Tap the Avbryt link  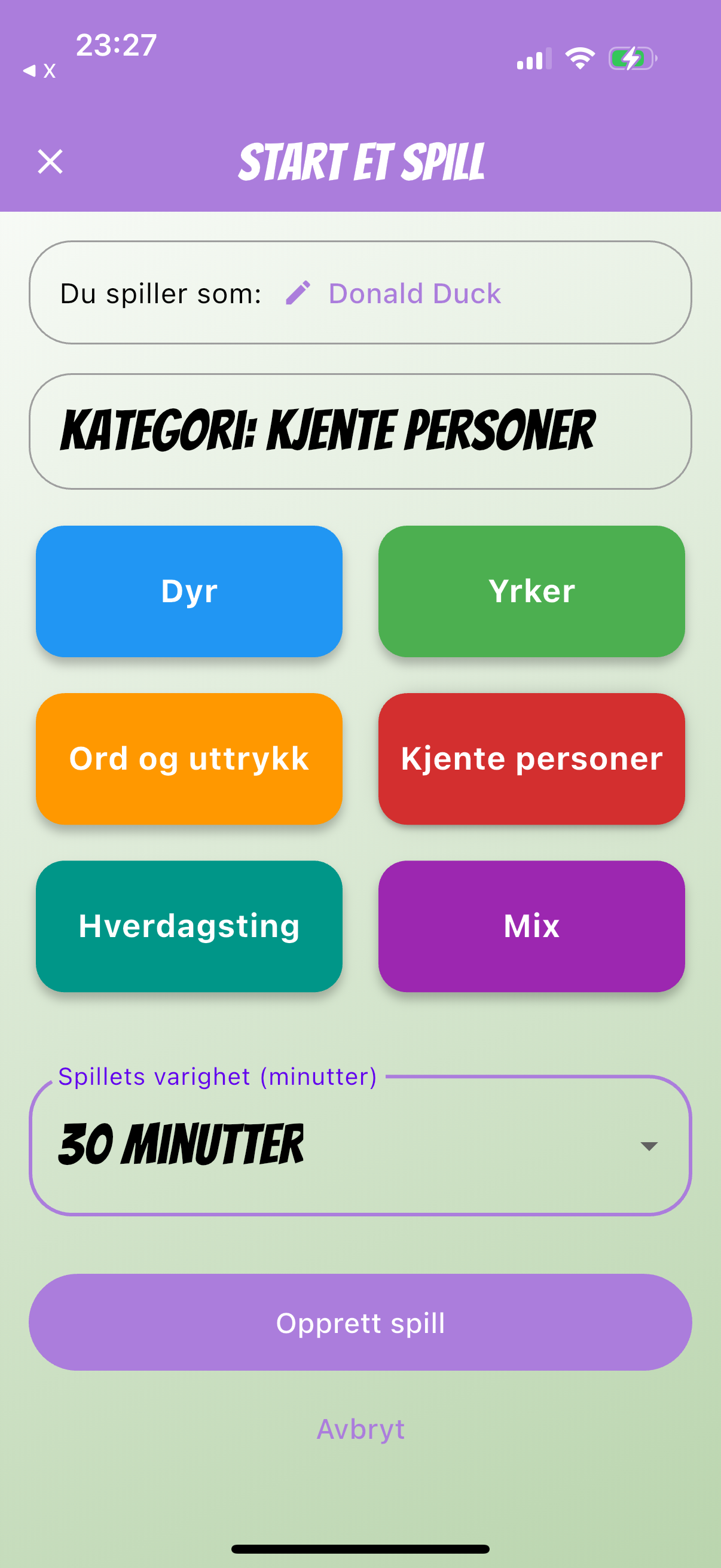[360, 1429]
